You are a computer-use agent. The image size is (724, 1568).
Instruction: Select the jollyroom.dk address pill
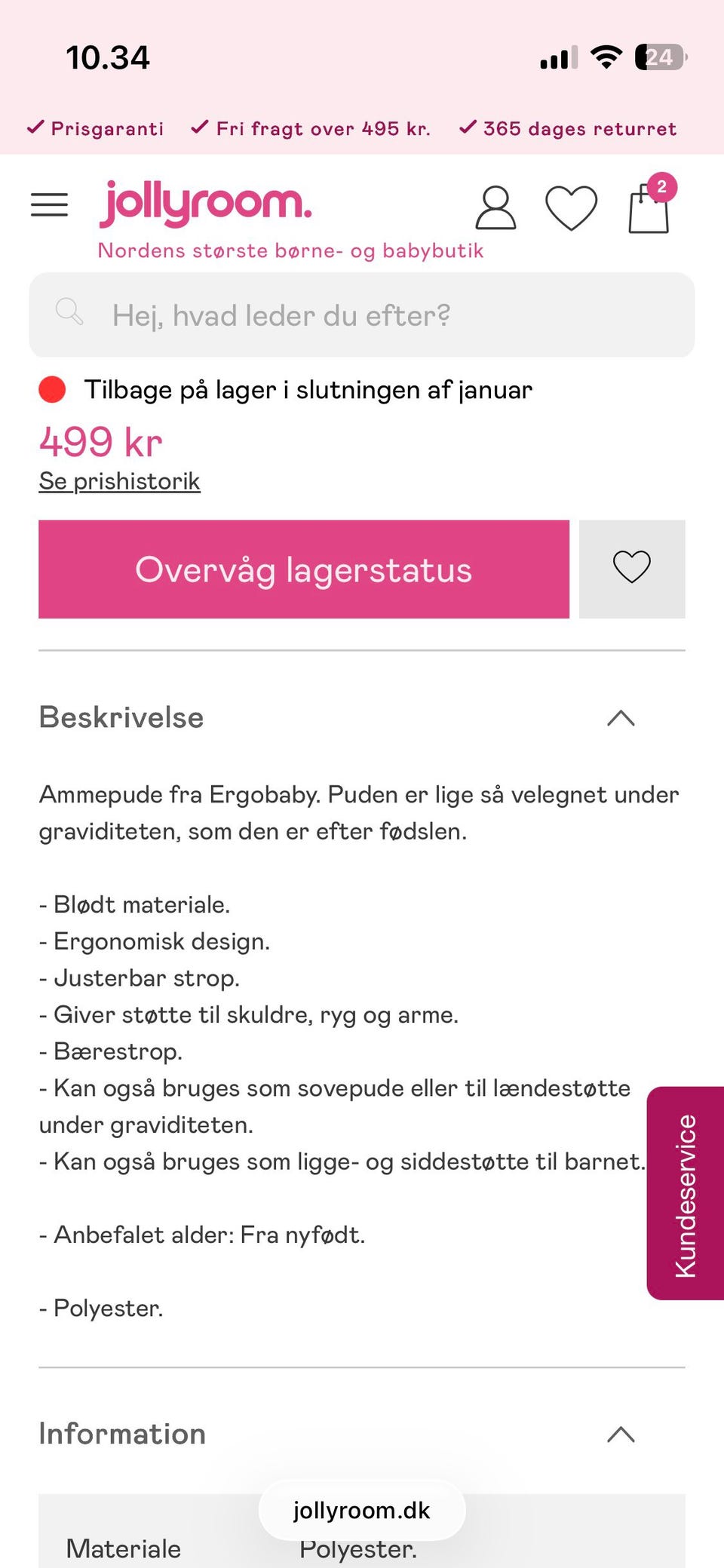click(x=361, y=1511)
